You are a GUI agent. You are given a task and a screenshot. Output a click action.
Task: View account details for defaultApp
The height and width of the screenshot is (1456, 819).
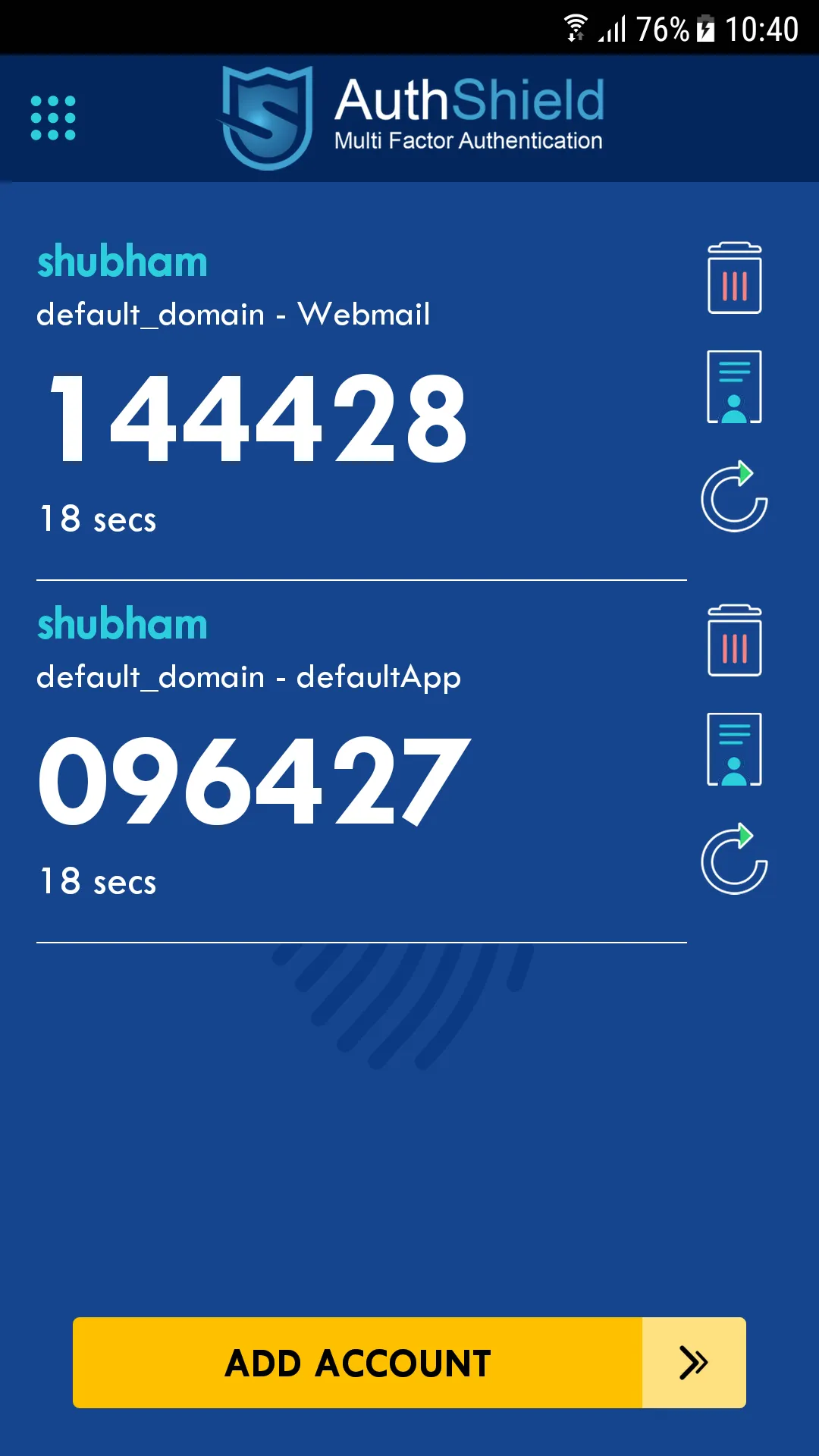coord(734,749)
